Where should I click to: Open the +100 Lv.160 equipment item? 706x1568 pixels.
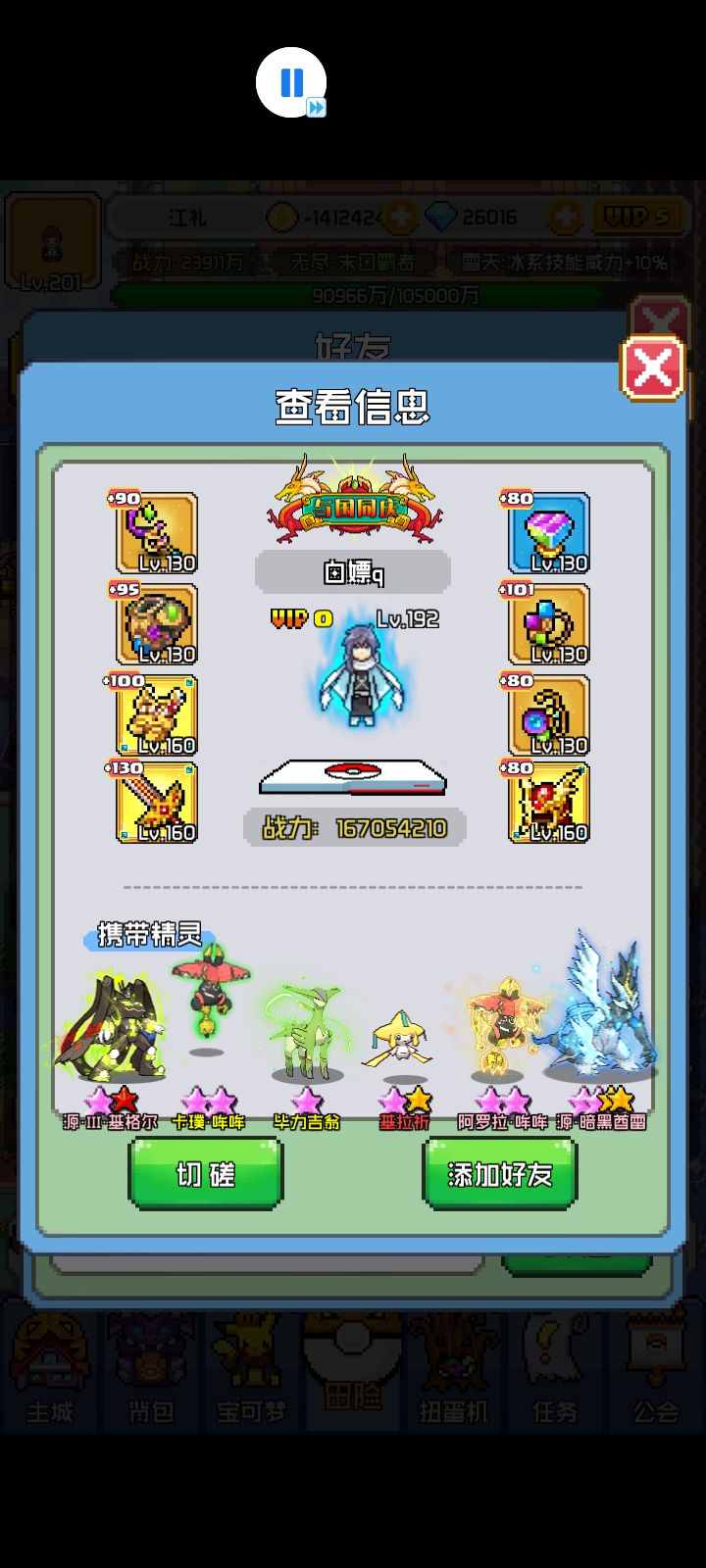coord(157,715)
